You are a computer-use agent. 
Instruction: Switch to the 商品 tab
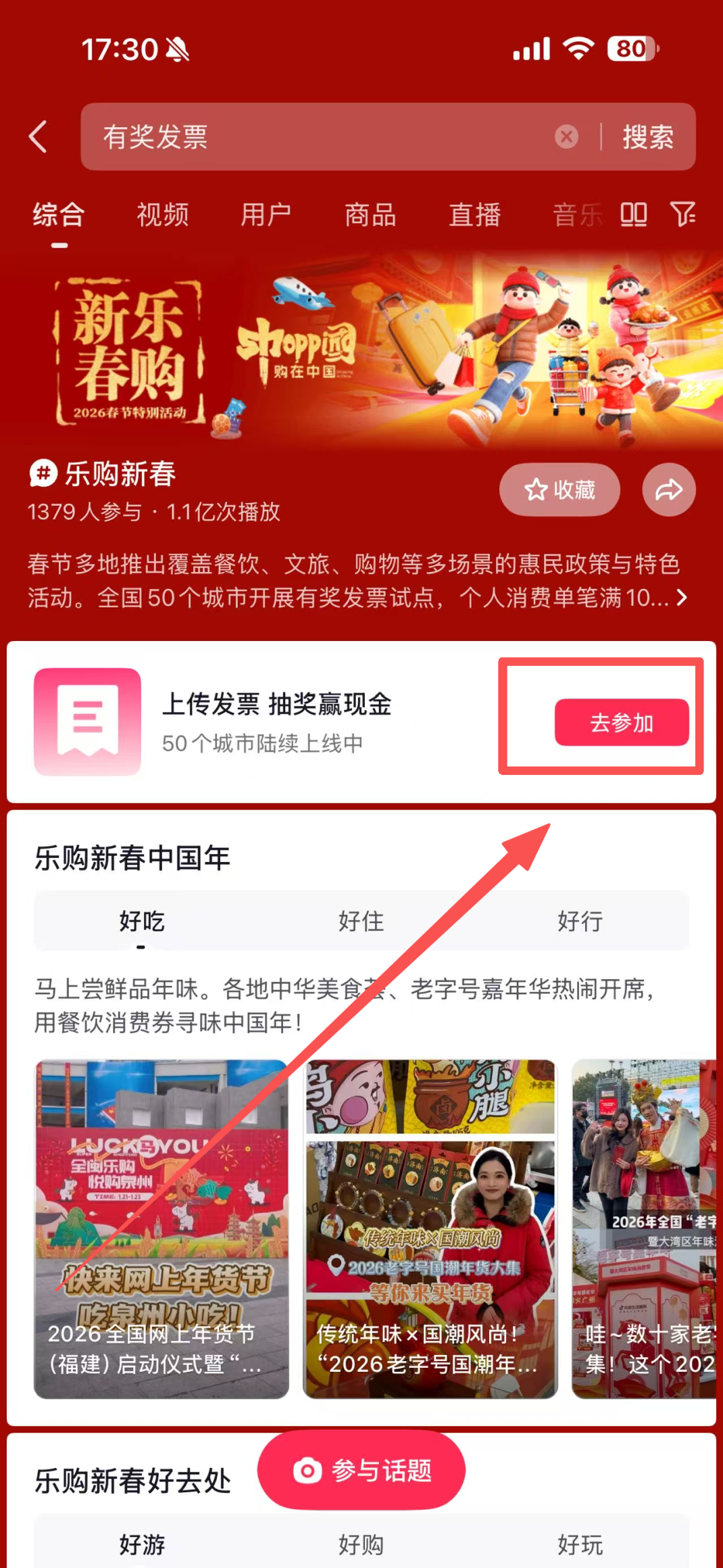point(370,215)
